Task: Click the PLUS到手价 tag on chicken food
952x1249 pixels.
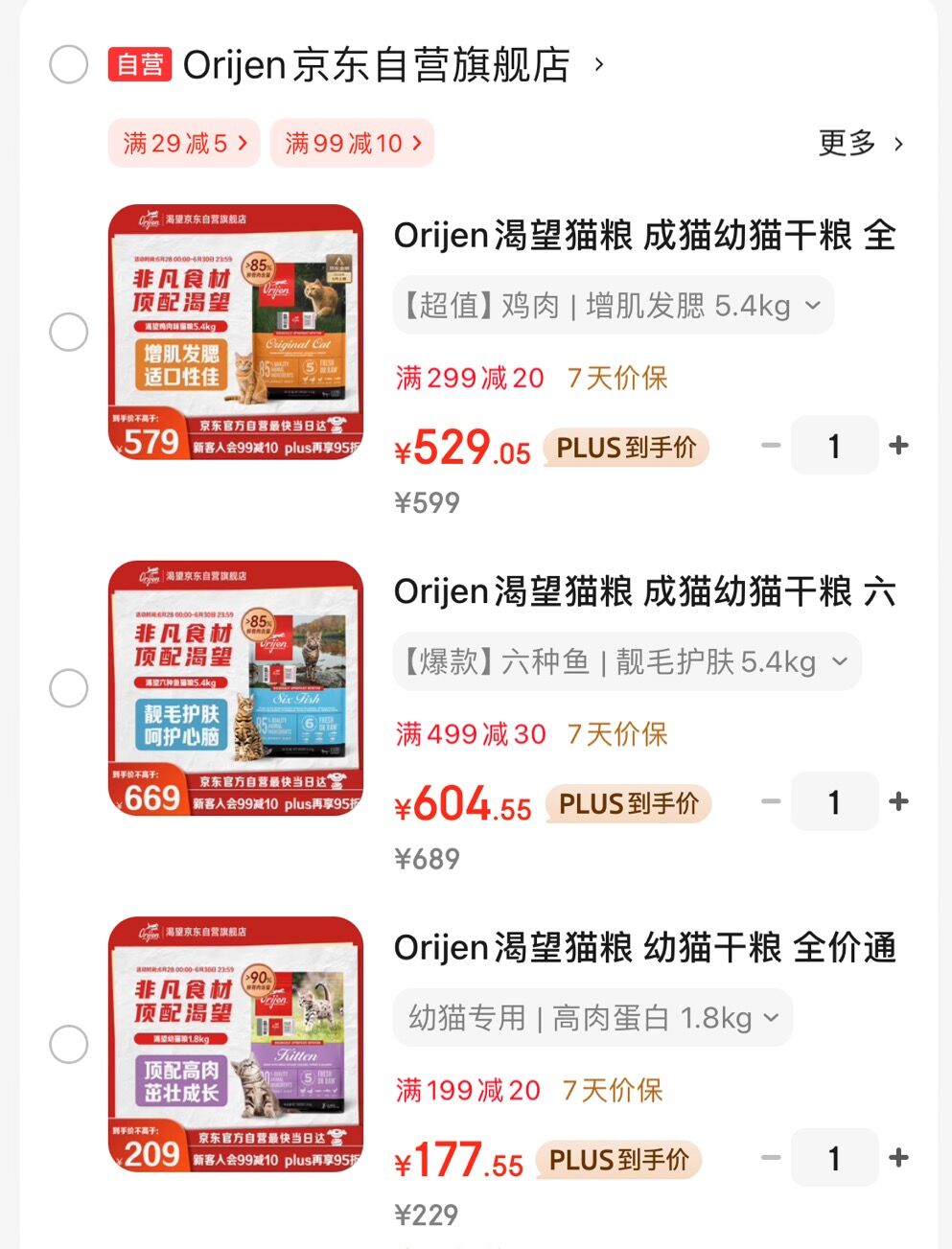Action: (x=624, y=447)
